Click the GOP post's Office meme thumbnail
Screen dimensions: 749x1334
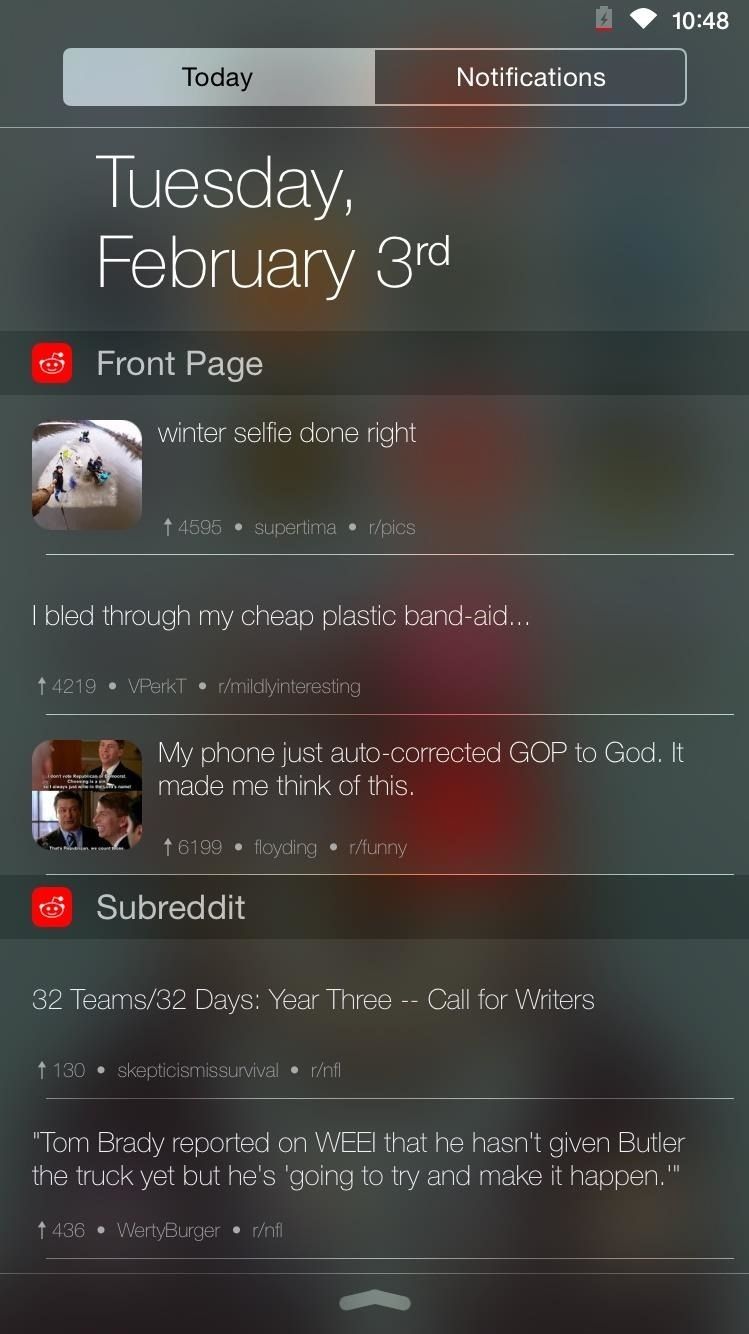click(x=87, y=795)
